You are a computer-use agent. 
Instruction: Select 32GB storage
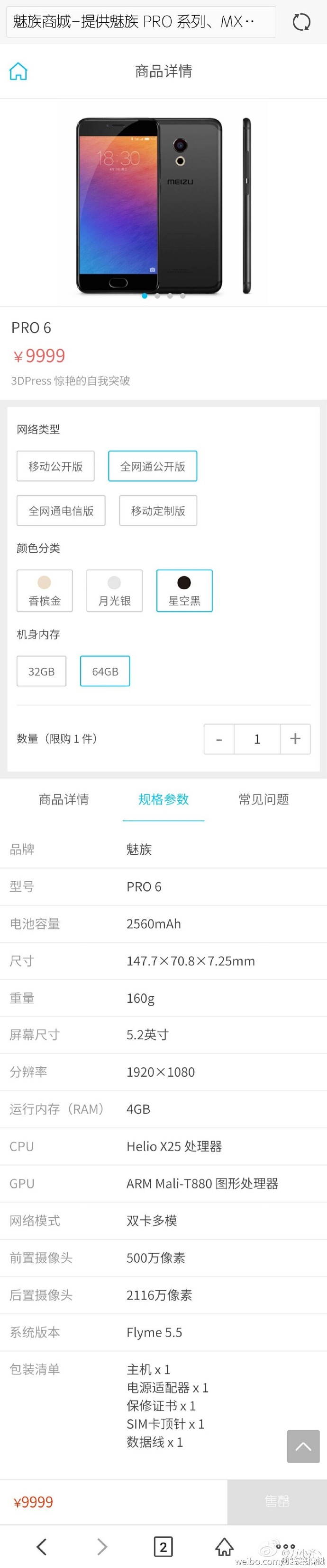41,672
